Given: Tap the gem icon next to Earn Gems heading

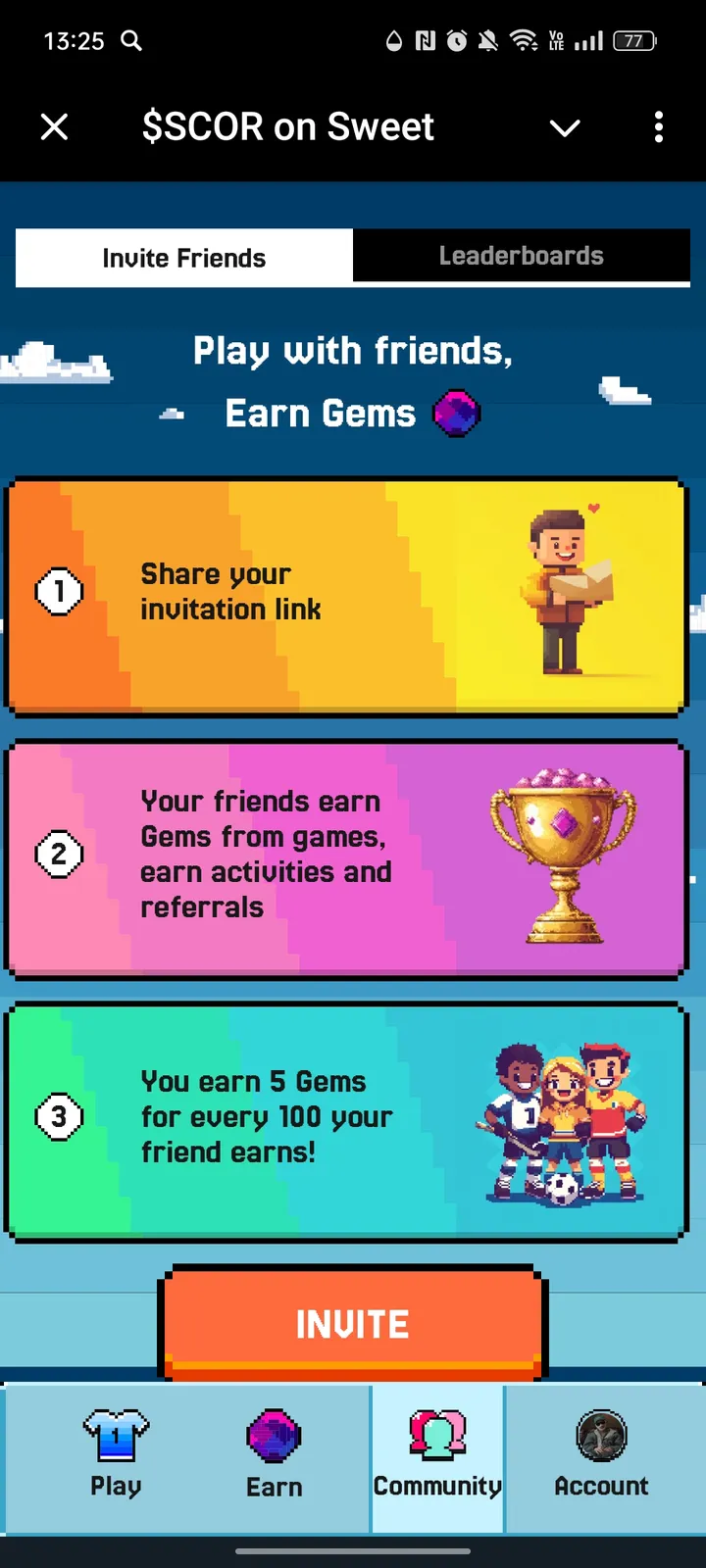Looking at the screenshot, I should (457, 413).
